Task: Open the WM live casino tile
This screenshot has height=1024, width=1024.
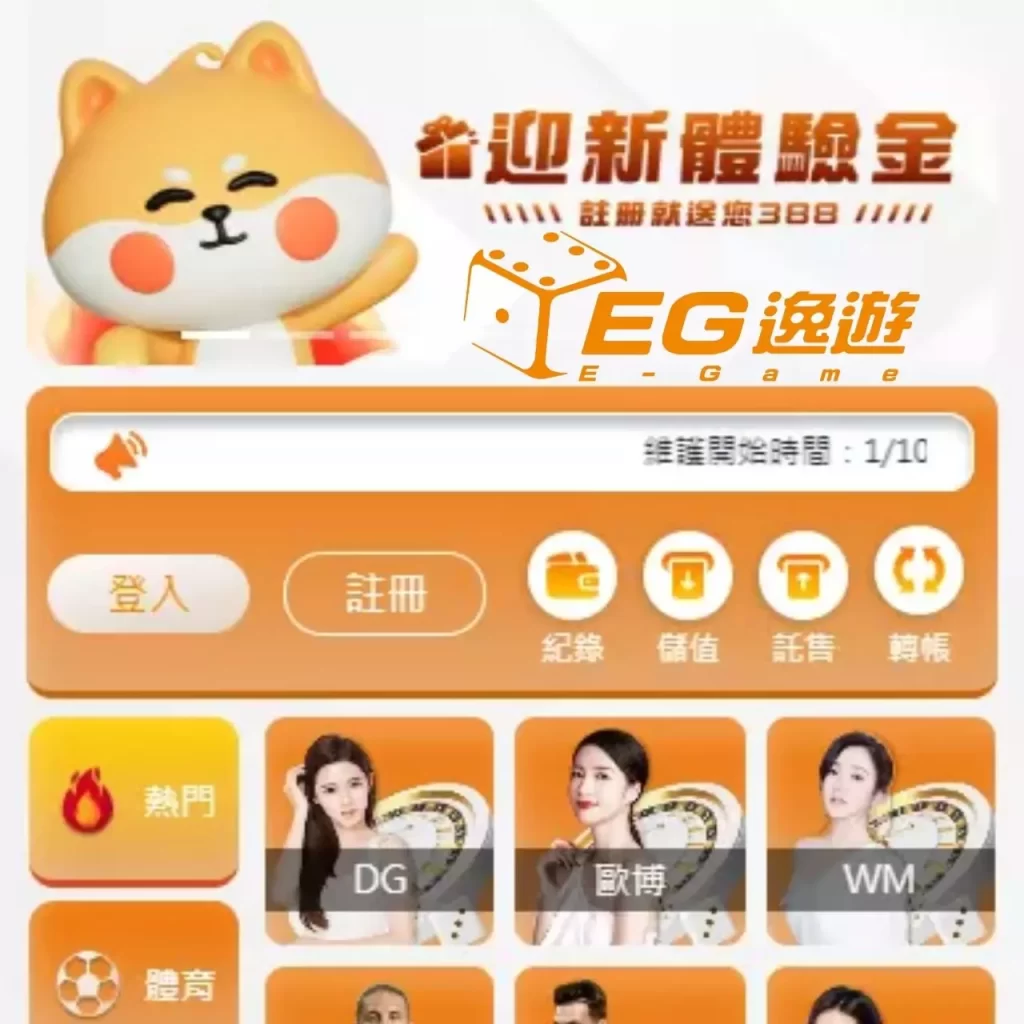Action: click(x=880, y=832)
